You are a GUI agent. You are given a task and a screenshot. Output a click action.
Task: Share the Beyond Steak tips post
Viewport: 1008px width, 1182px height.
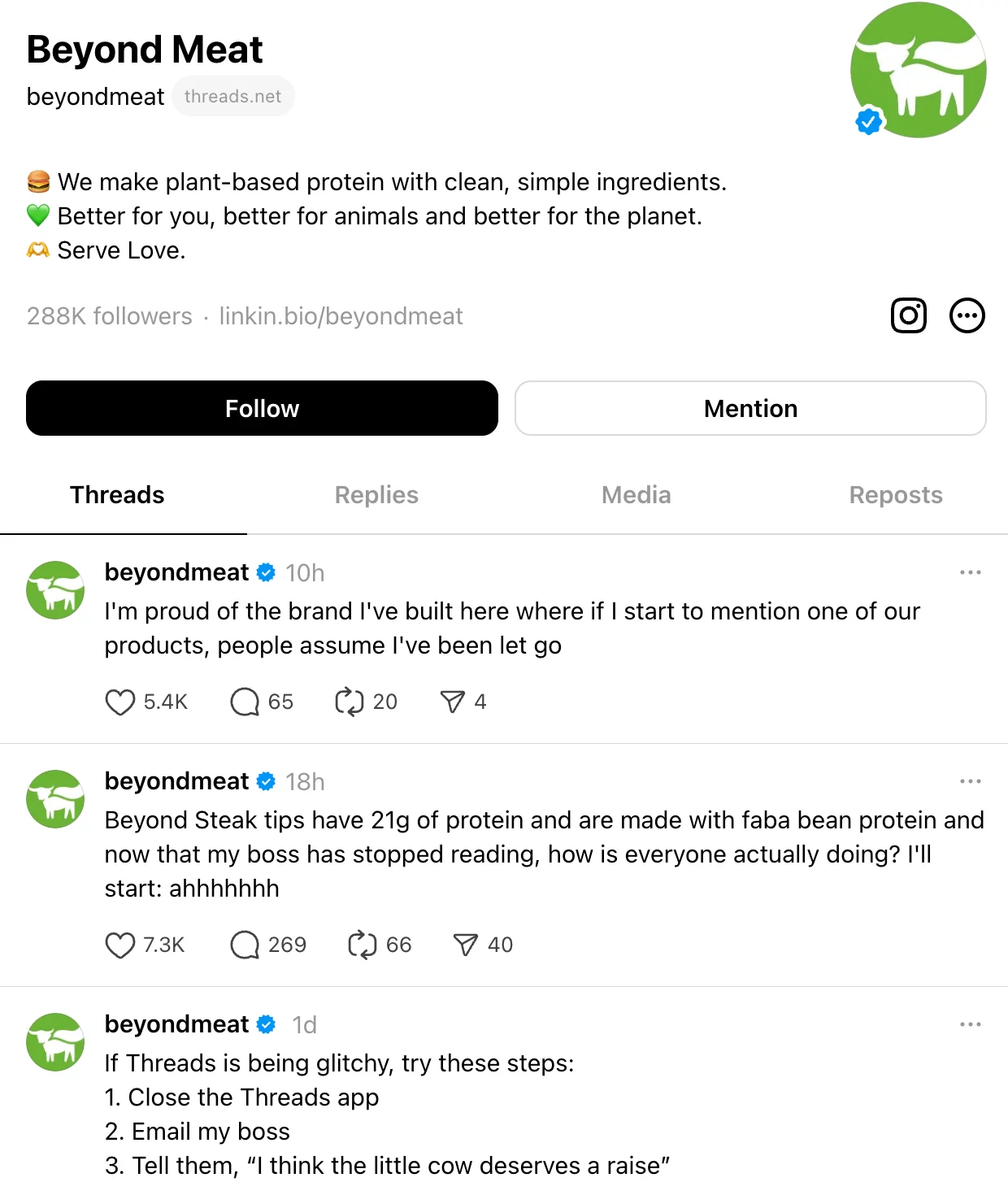click(465, 945)
